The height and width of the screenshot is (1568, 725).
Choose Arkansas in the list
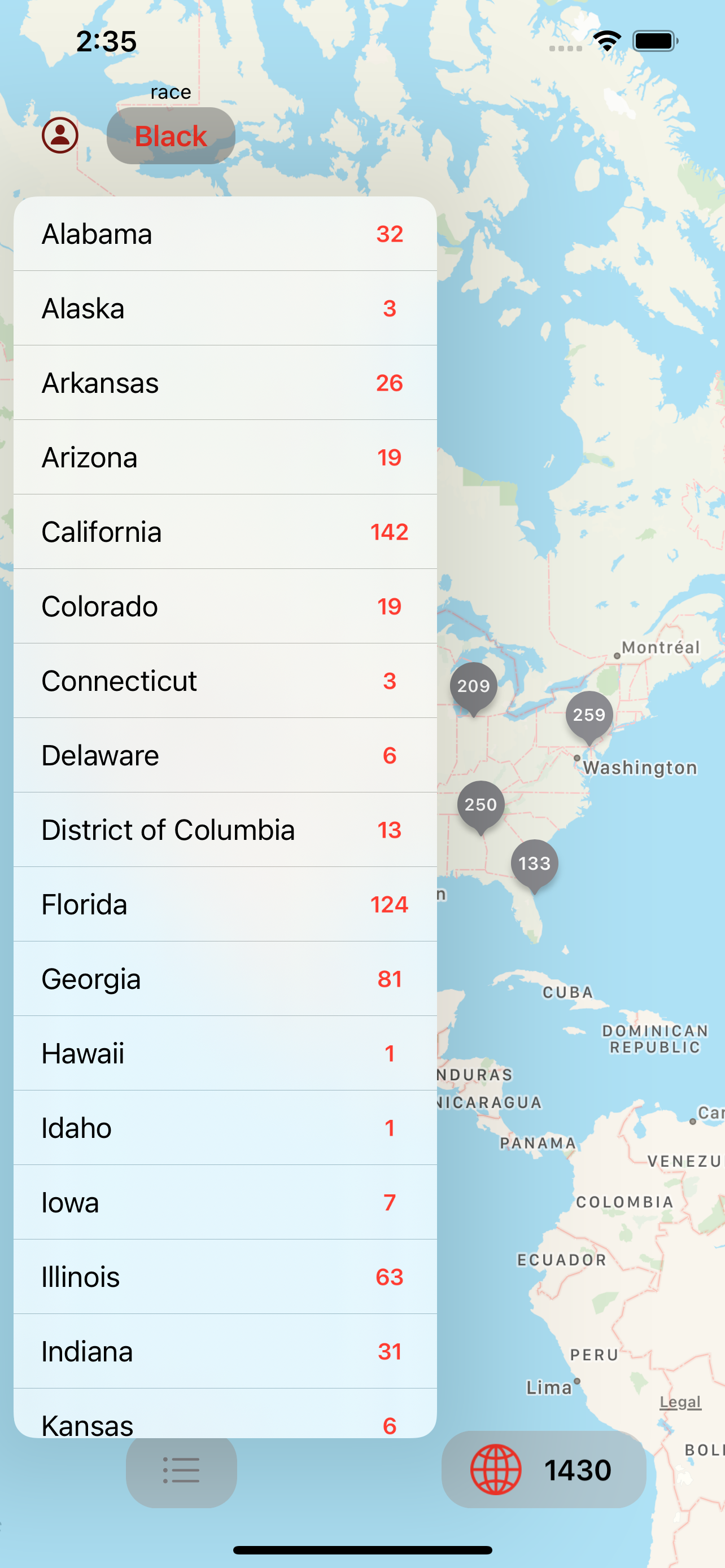click(x=225, y=383)
